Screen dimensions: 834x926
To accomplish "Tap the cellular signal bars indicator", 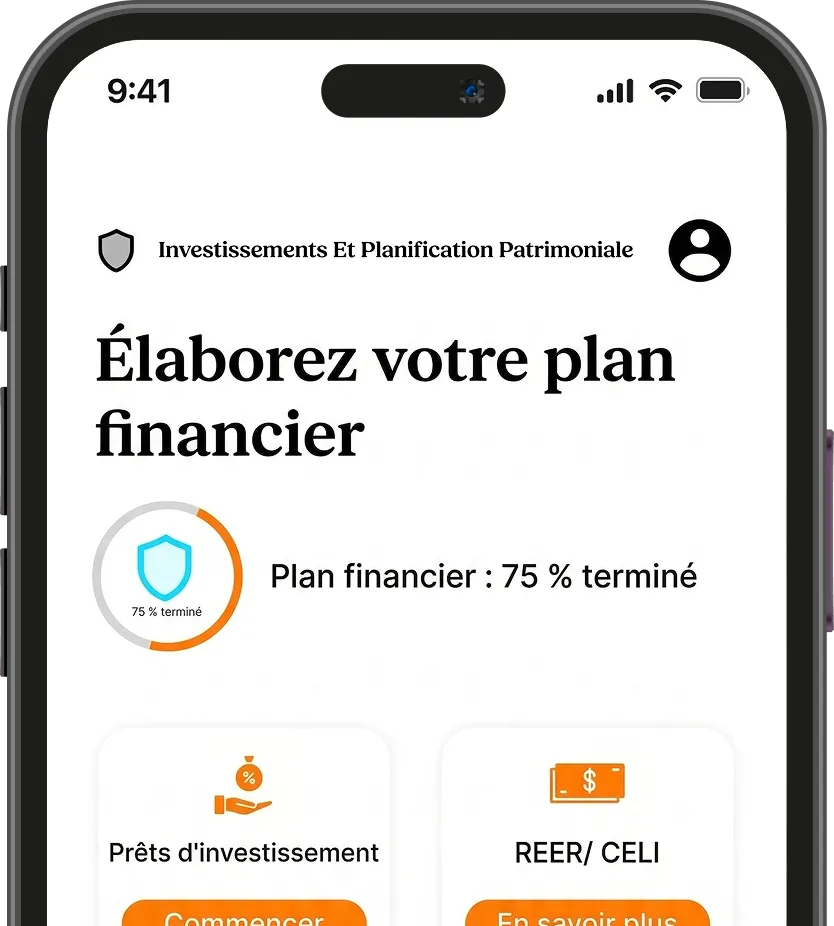I will tap(614, 90).
